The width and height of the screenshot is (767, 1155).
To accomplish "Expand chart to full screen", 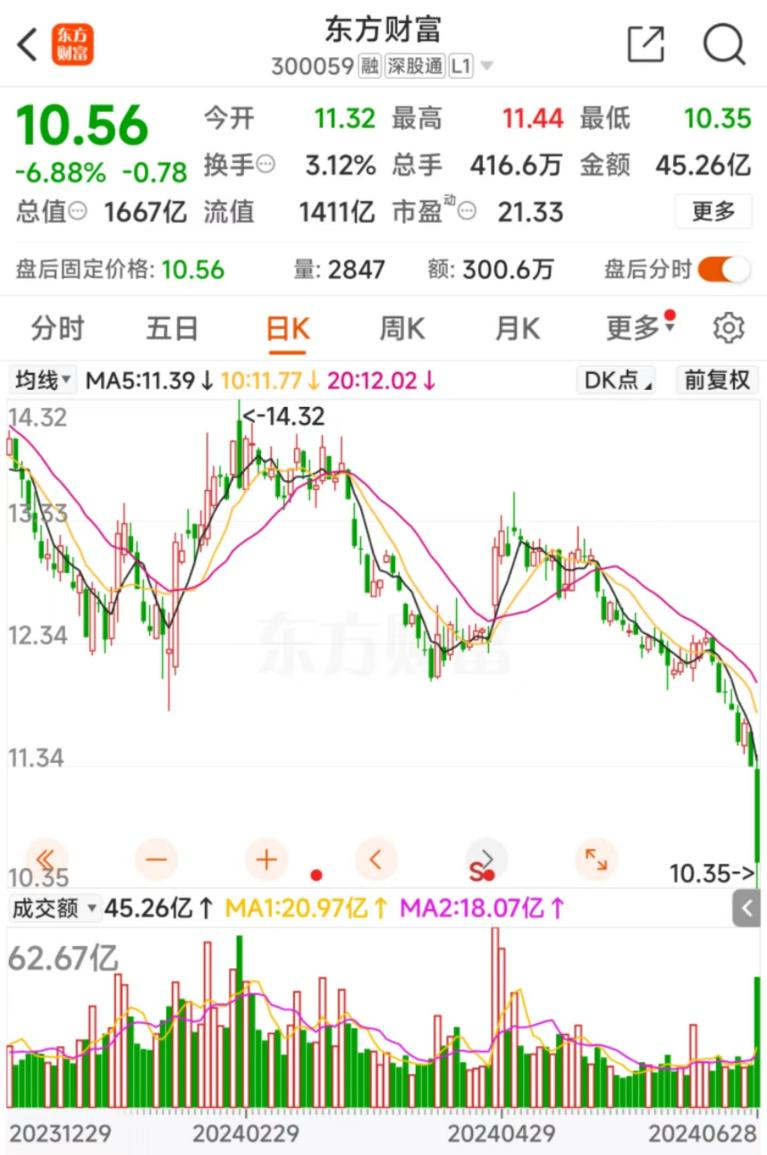I will point(596,859).
